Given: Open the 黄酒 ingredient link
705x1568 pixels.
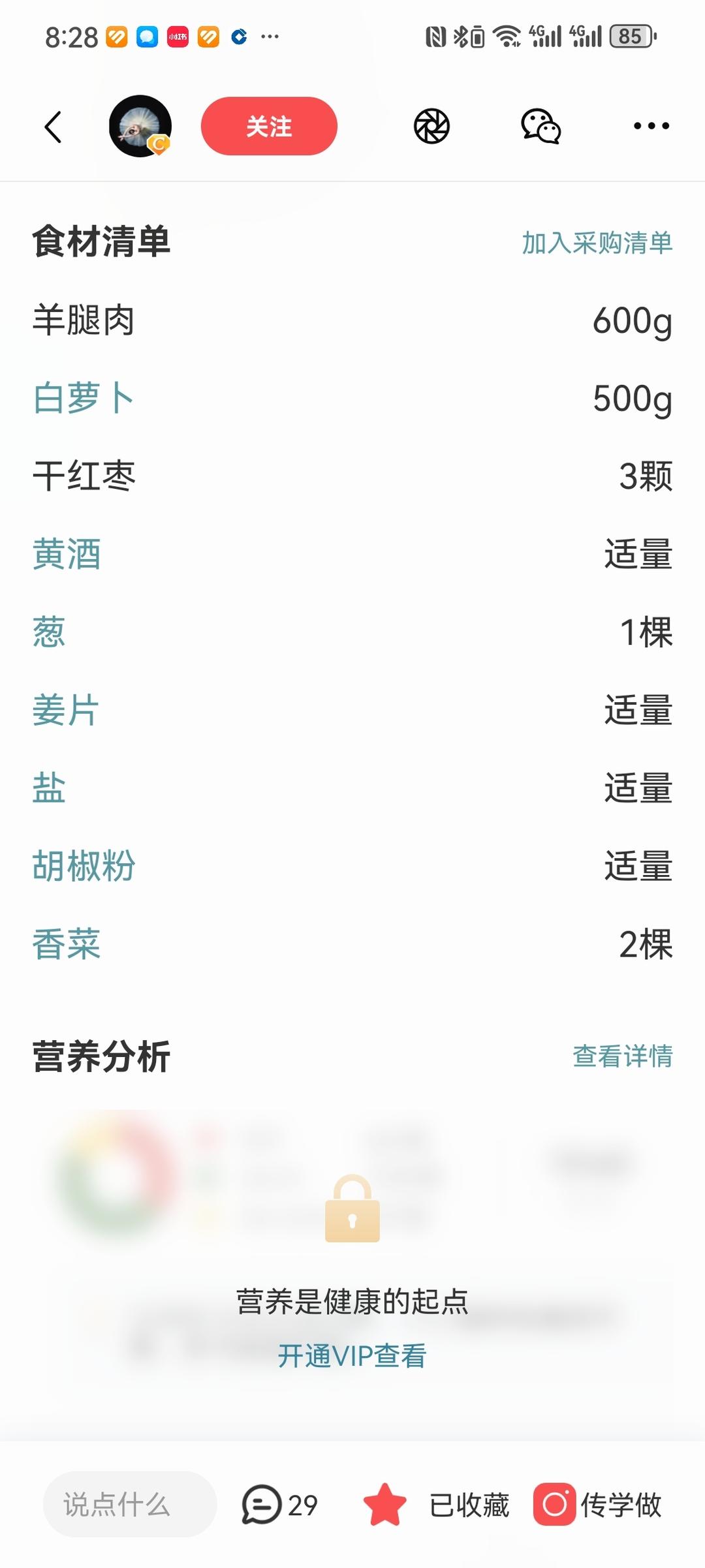Looking at the screenshot, I should point(67,554).
